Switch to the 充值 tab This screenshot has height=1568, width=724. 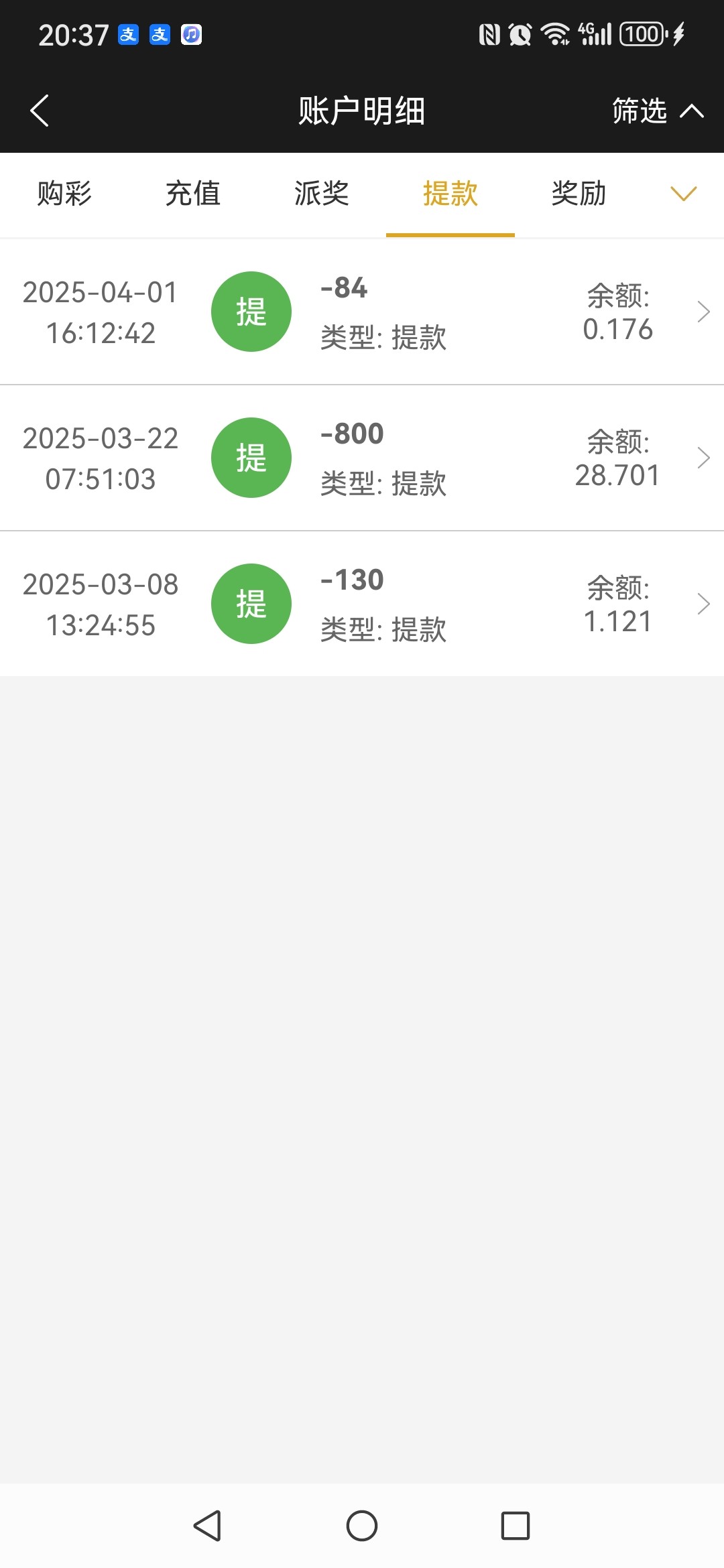(193, 194)
